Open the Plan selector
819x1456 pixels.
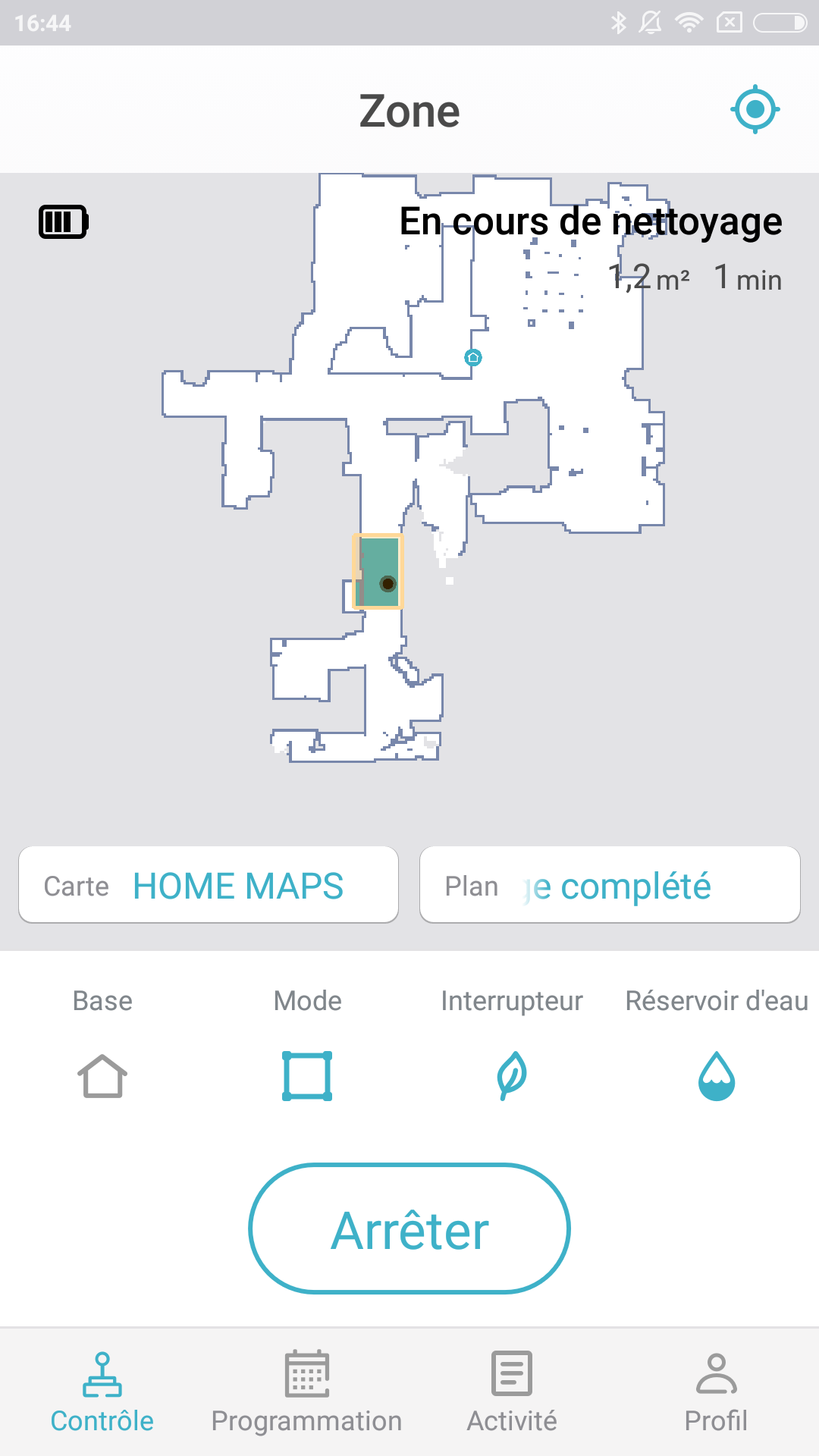[x=610, y=885]
